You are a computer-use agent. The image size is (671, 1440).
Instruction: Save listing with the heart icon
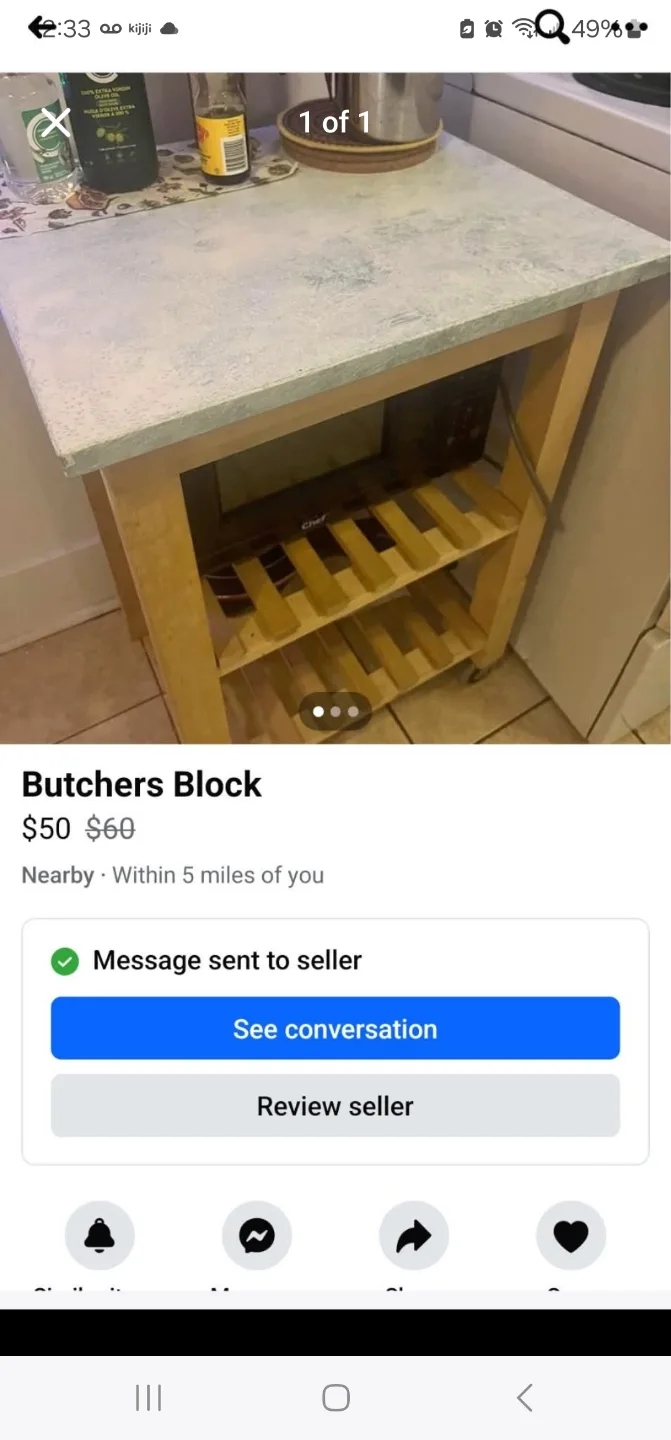571,1236
